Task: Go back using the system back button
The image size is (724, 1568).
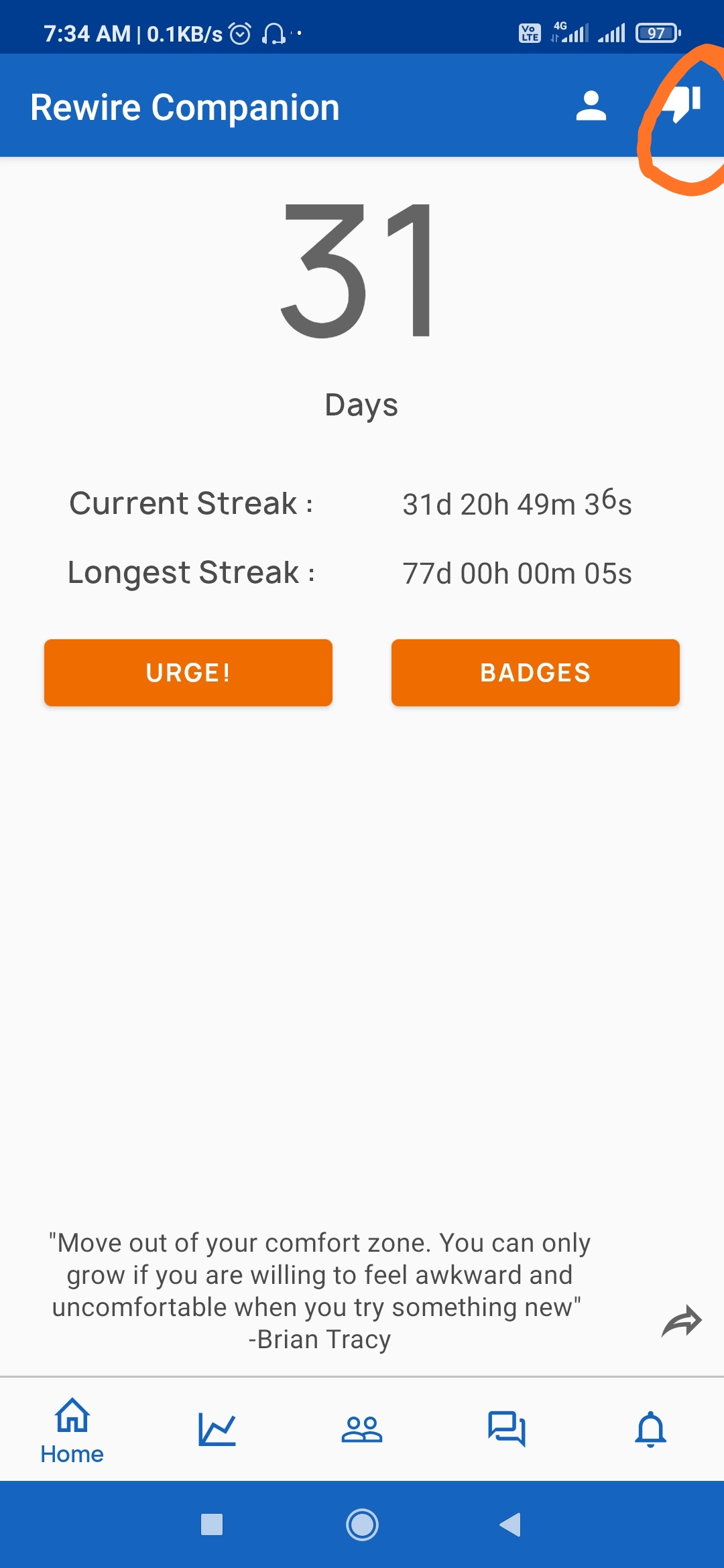Action: [510, 1524]
